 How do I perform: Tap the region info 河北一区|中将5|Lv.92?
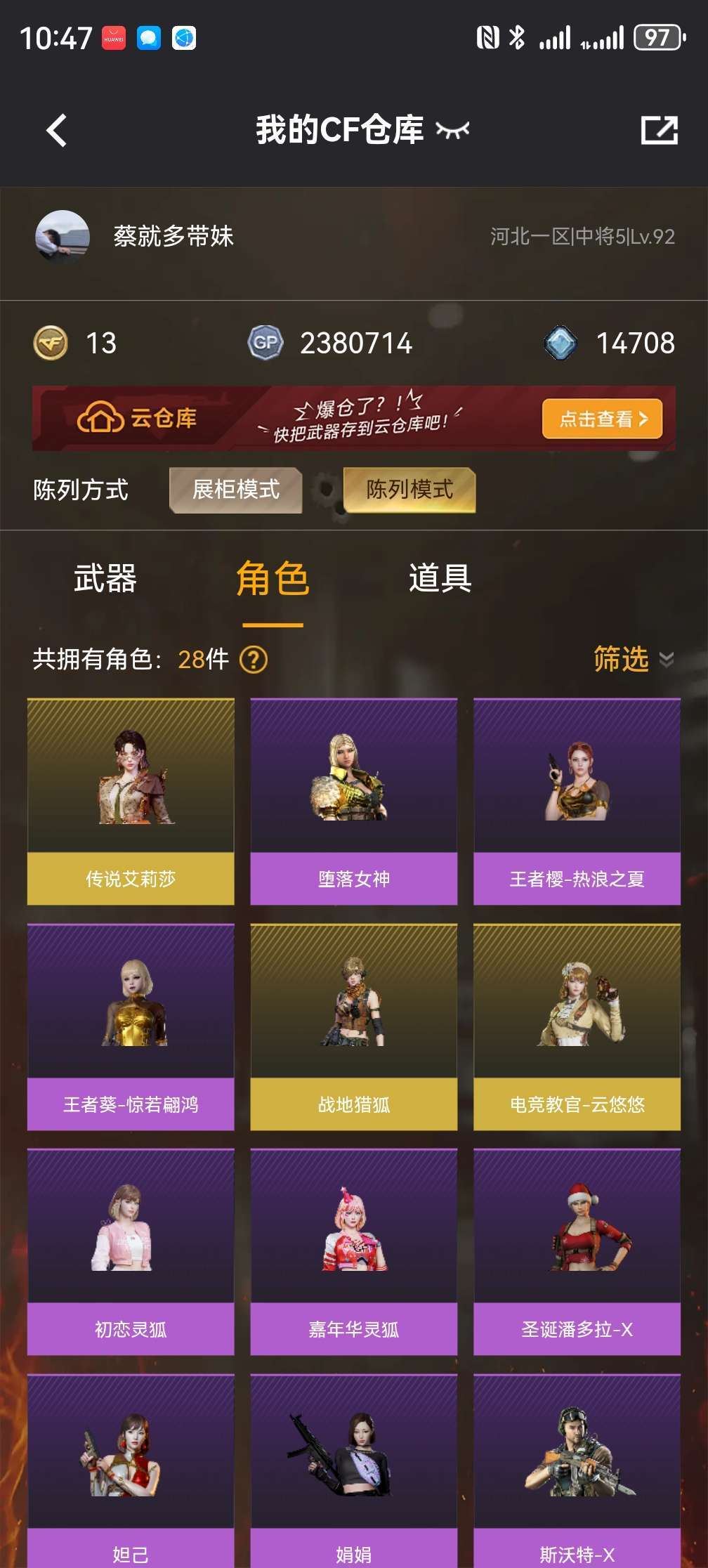click(x=583, y=237)
